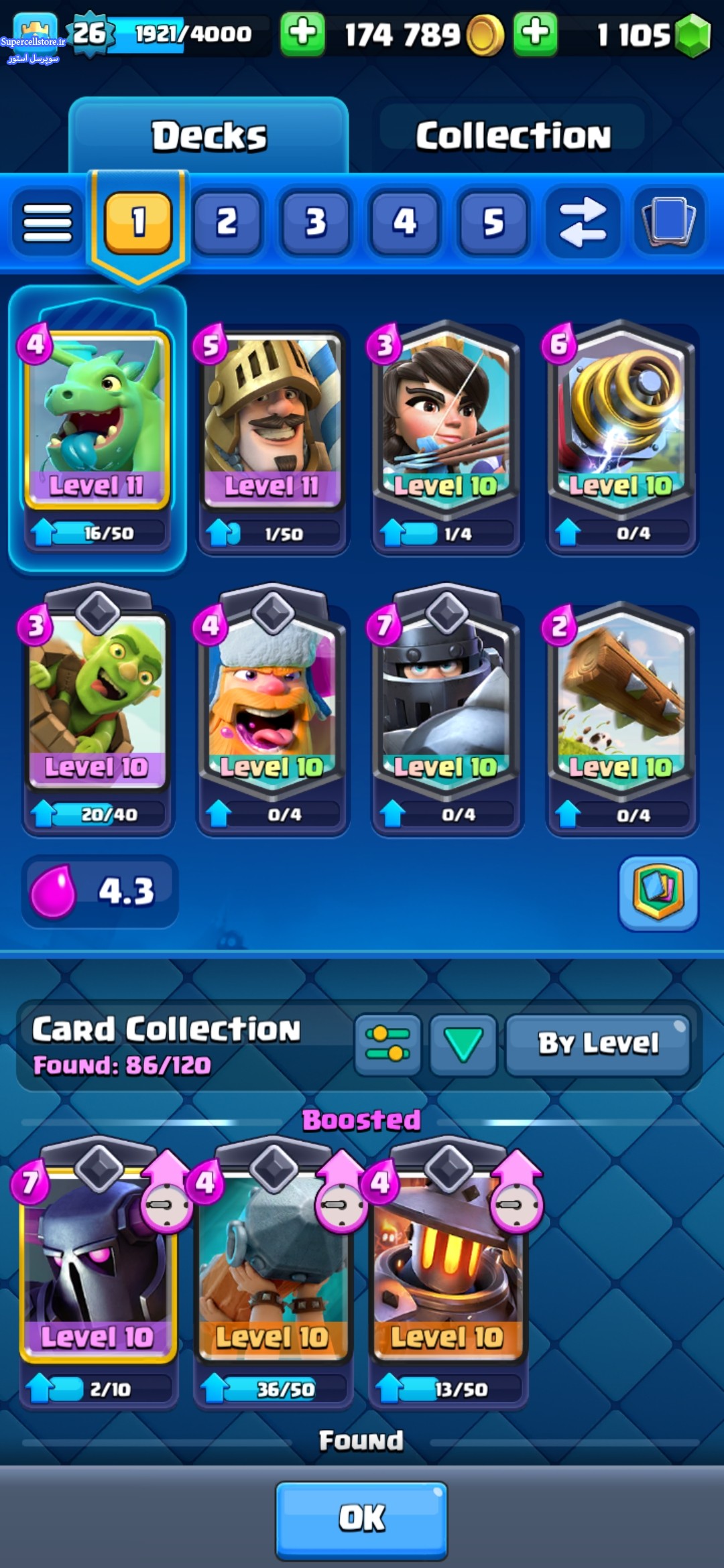
Task: Select the Prince card in deck
Action: point(271,436)
